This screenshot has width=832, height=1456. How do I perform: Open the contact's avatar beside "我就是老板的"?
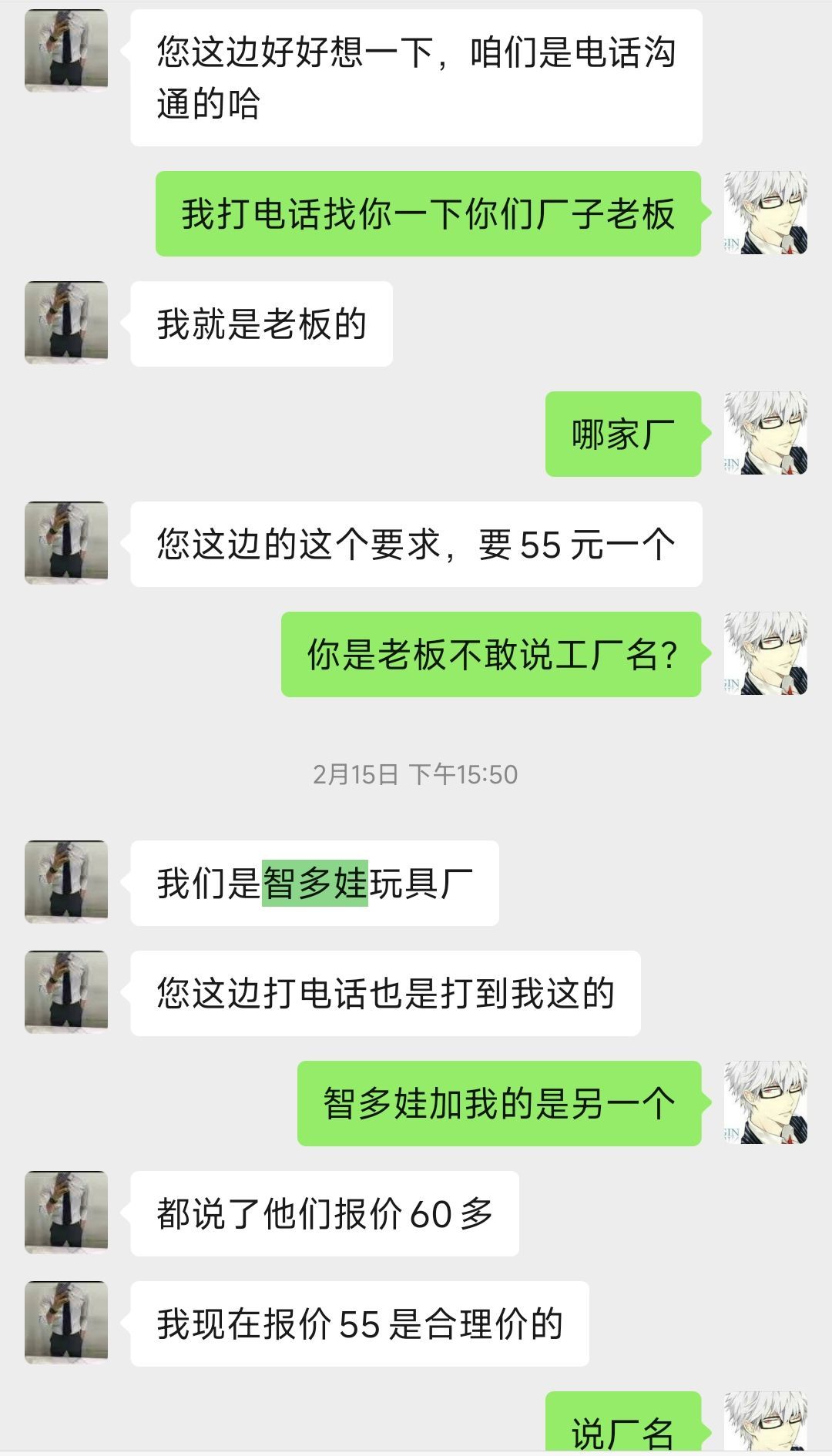click(65, 324)
